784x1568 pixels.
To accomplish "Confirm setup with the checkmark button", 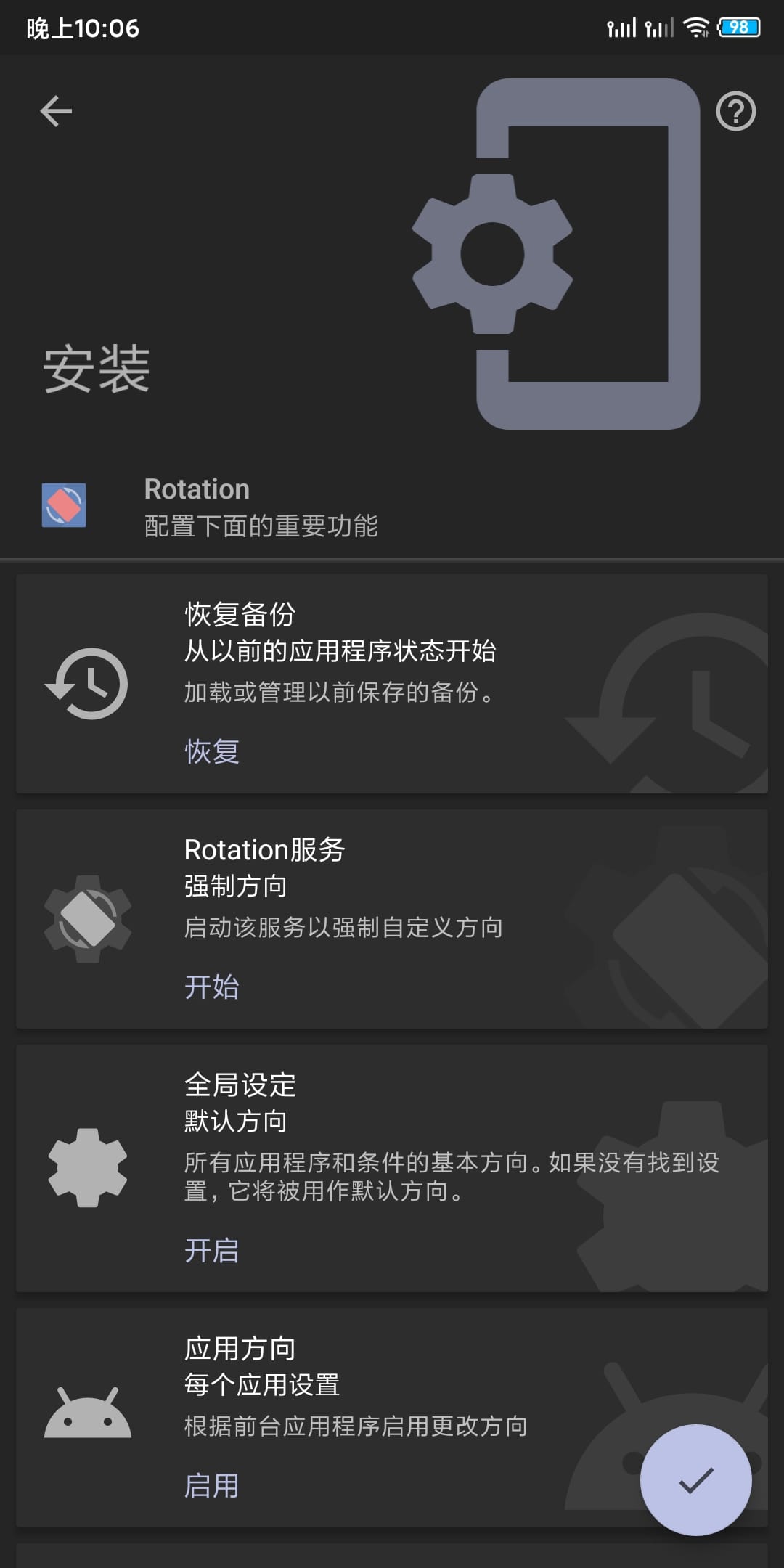I will coord(695,1479).
